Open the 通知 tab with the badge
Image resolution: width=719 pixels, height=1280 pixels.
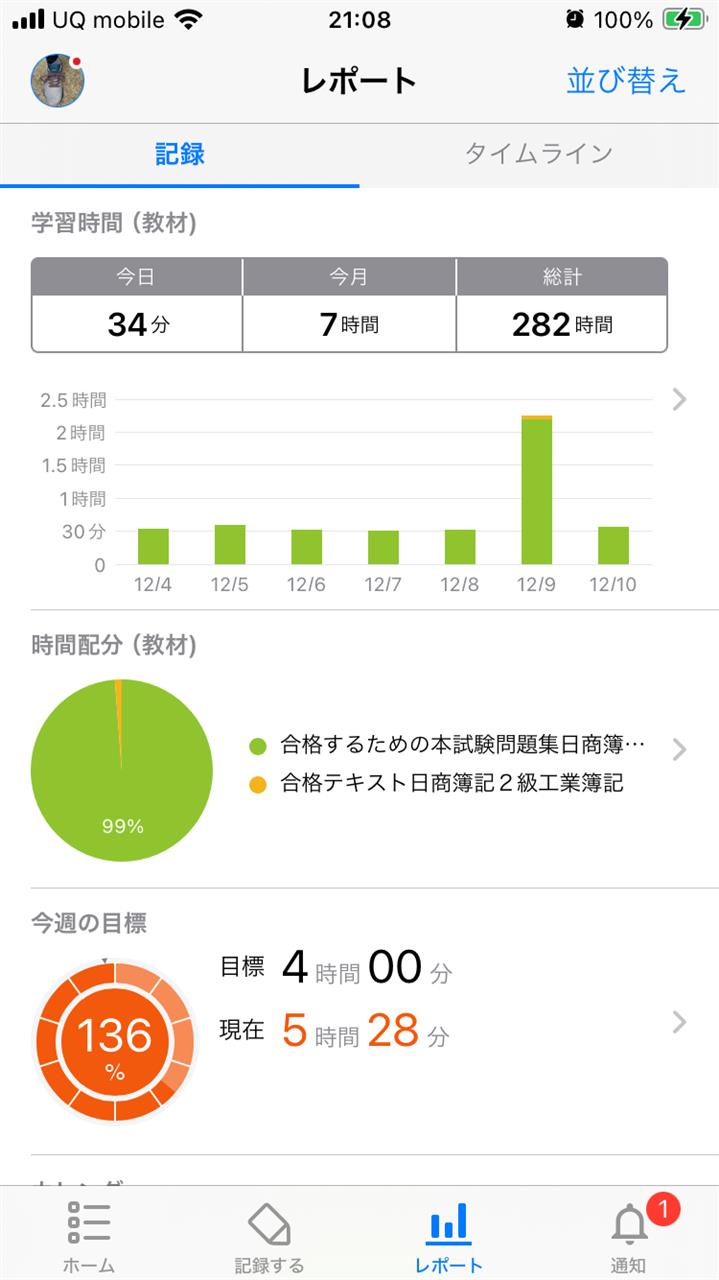pos(629,1236)
